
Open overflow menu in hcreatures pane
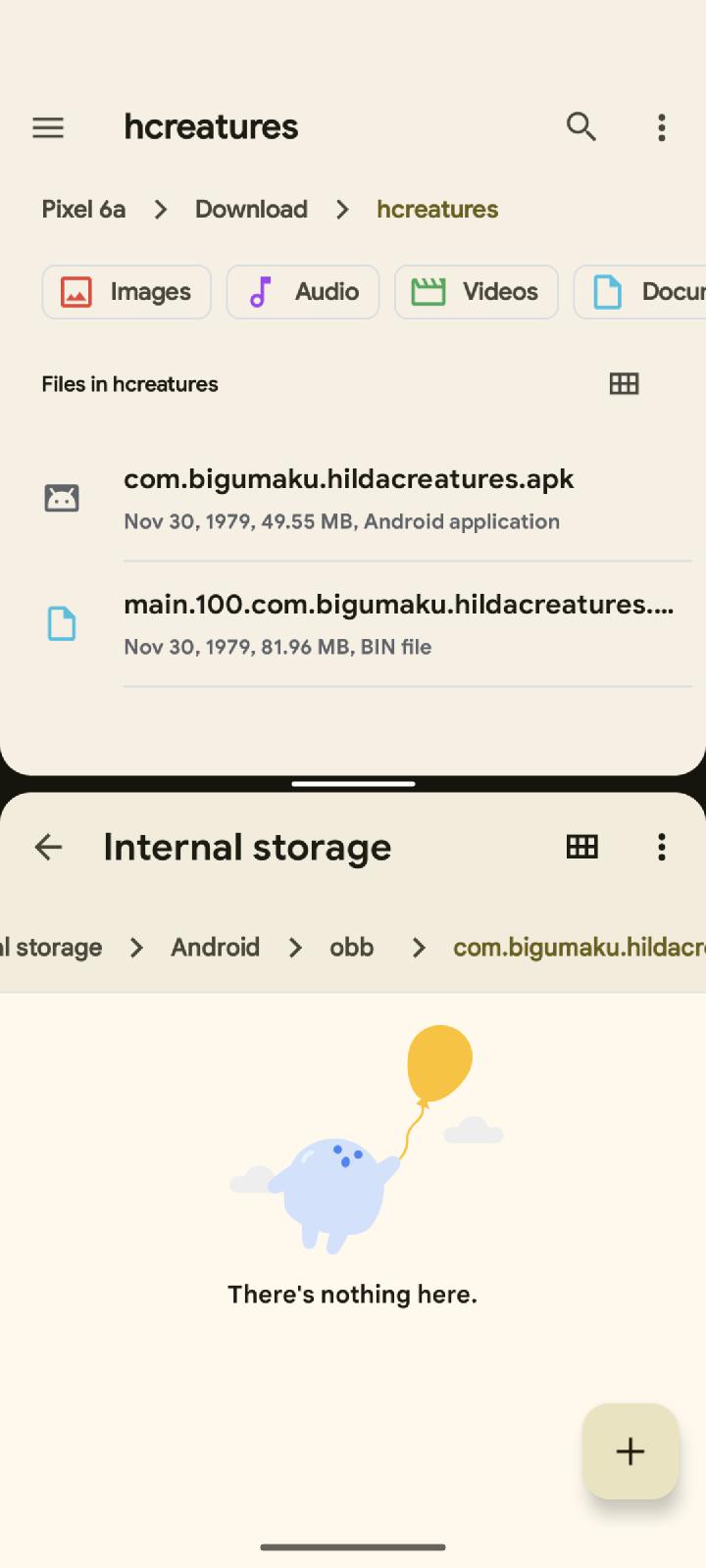(x=662, y=127)
